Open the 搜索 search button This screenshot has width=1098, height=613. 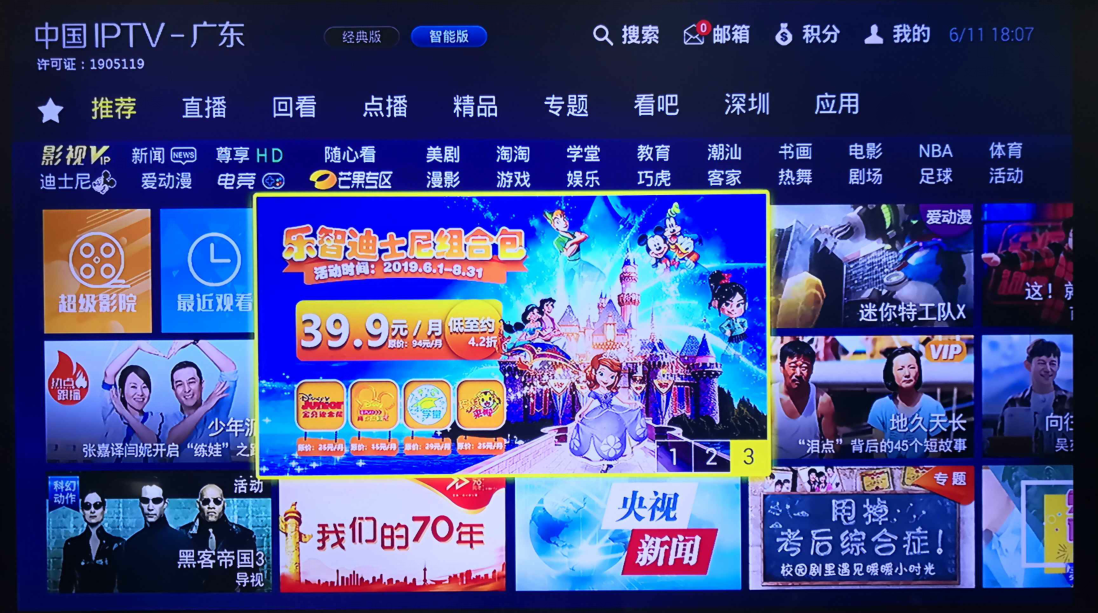click(626, 35)
